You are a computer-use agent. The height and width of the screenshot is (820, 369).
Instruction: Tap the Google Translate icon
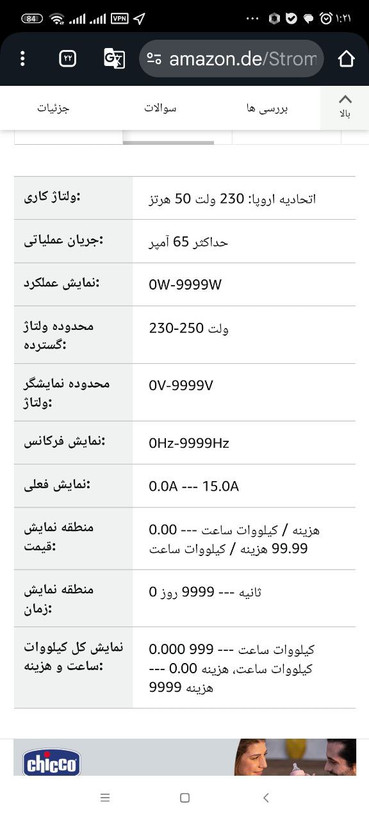114,59
